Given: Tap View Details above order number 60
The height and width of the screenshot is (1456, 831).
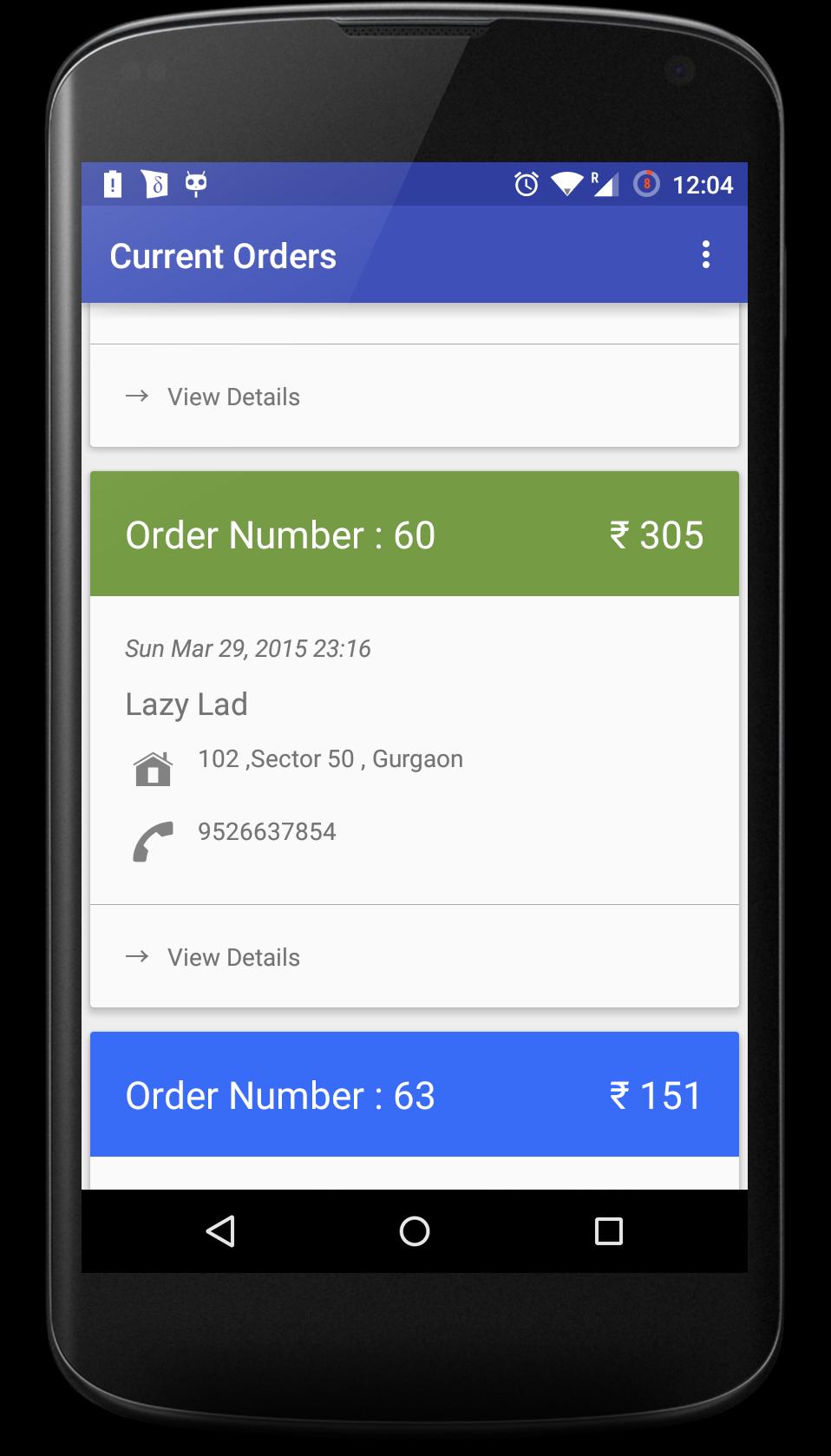Looking at the screenshot, I should pyautogui.click(x=232, y=397).
